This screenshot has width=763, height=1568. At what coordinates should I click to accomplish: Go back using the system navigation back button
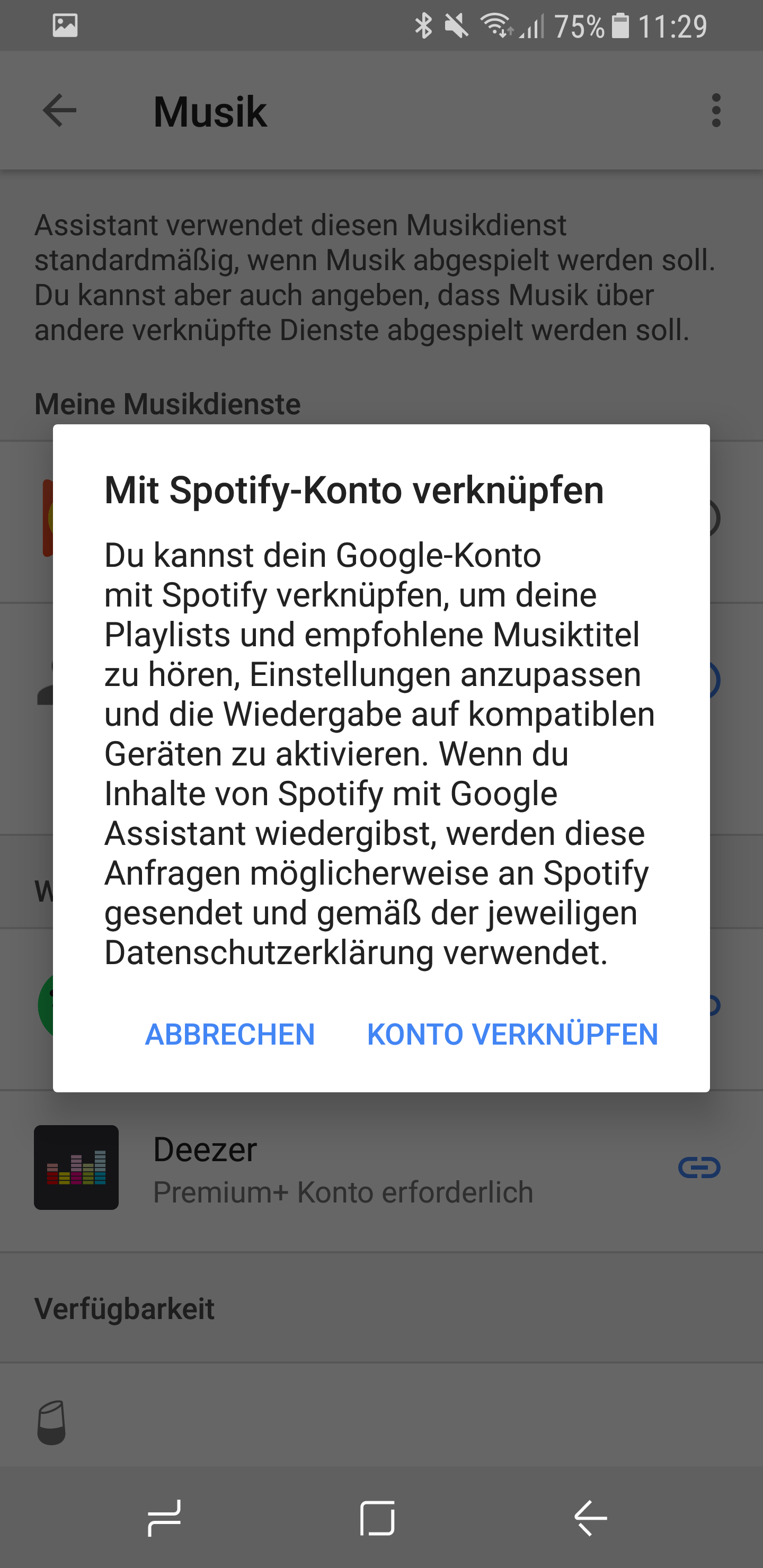click(590, 1518)
